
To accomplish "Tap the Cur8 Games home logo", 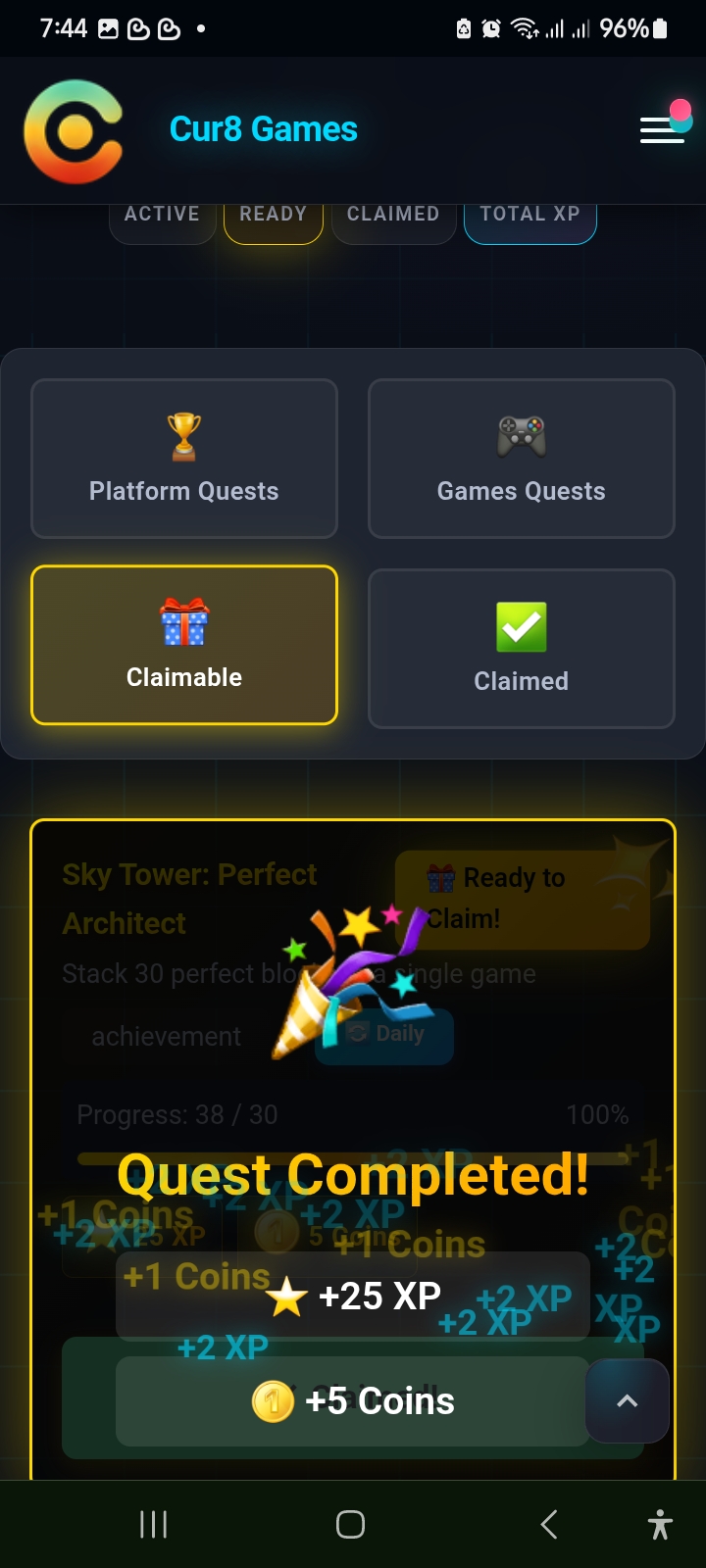I will click(x=75, y=131).
